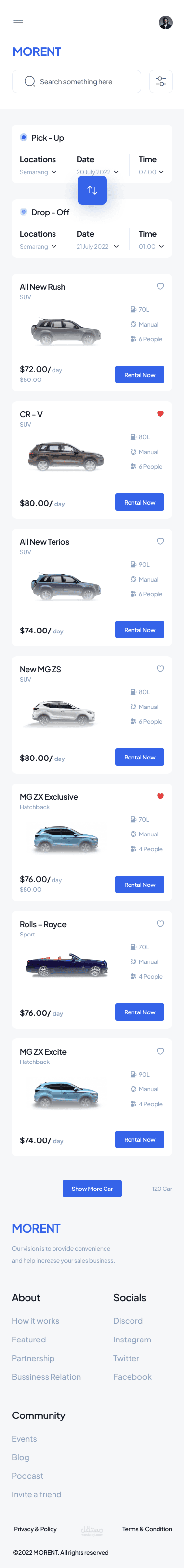Expand the Pick-Up date dropdown
The width and height of the screenshot is (184, 1568).
click(x=98, y=172)
